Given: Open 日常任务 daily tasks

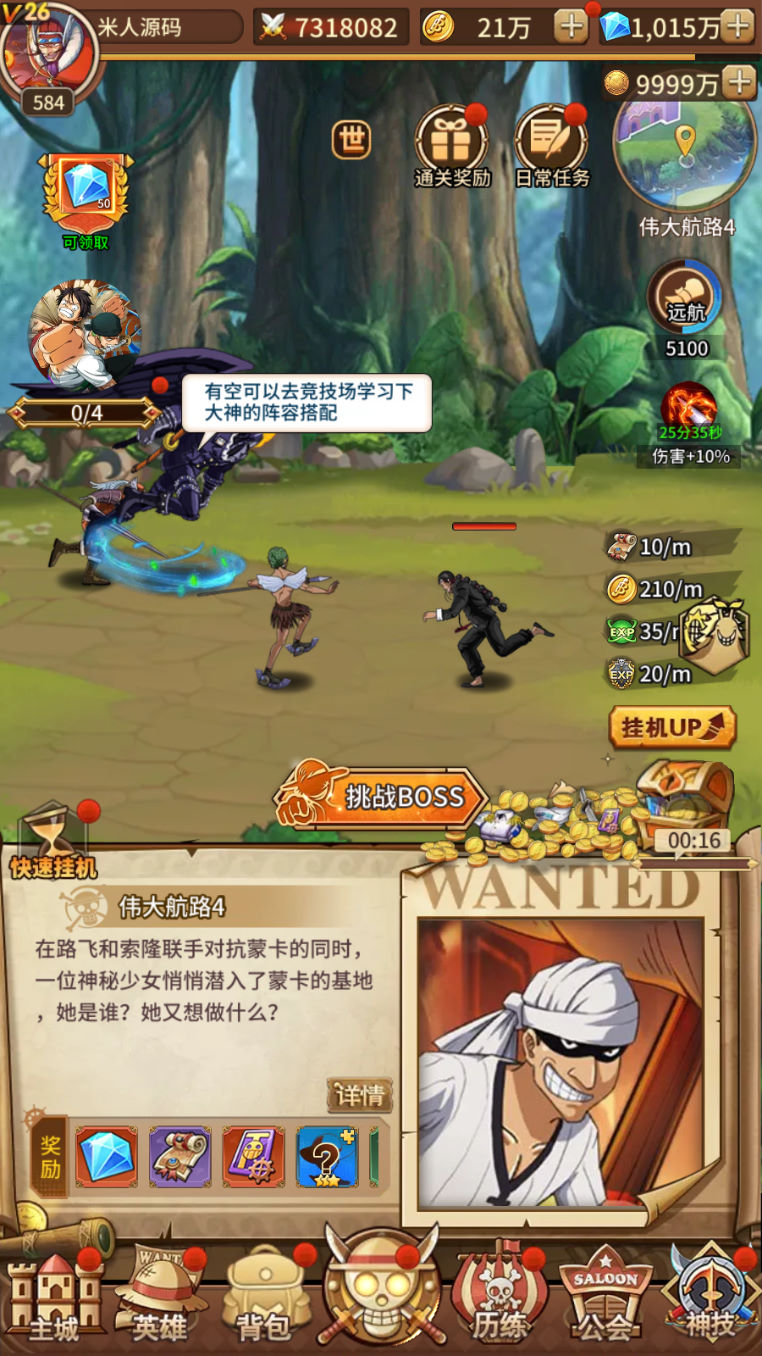Looking at the screenshot, I should (x=551, y=140).
